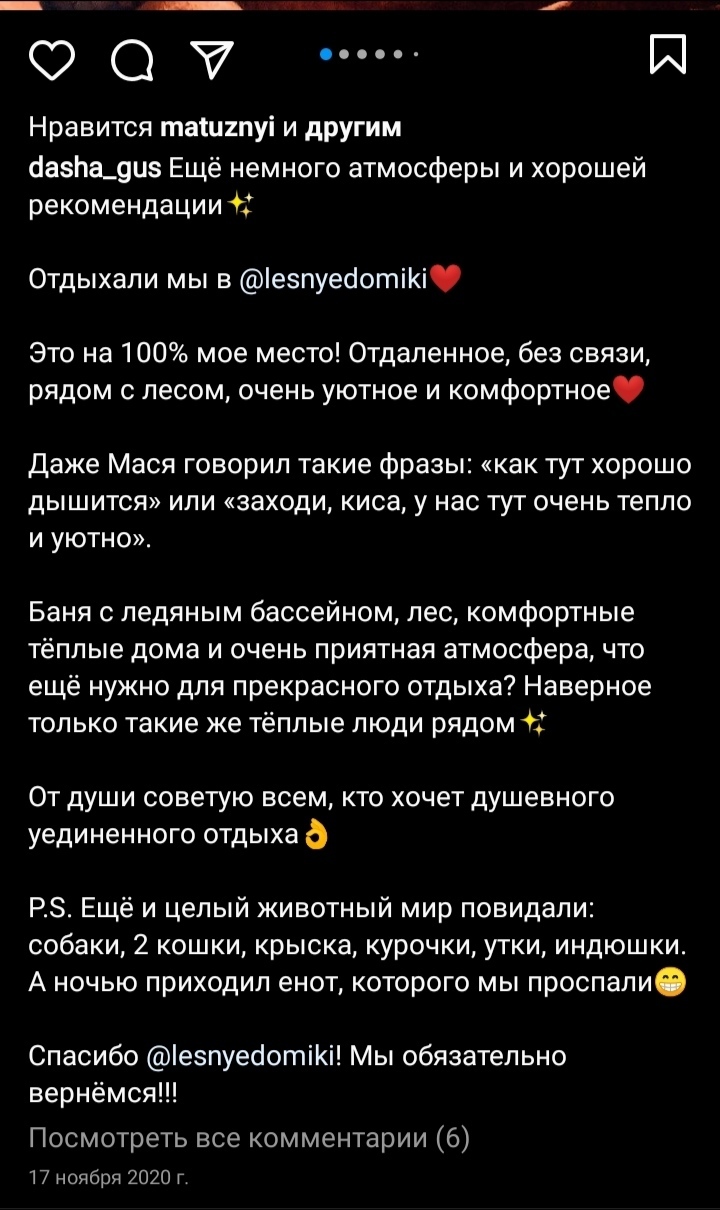The height and width of the screenshot is (1210, 720).
Task: Open dasha_gus profile from the caption
Action: pos(94,167)
